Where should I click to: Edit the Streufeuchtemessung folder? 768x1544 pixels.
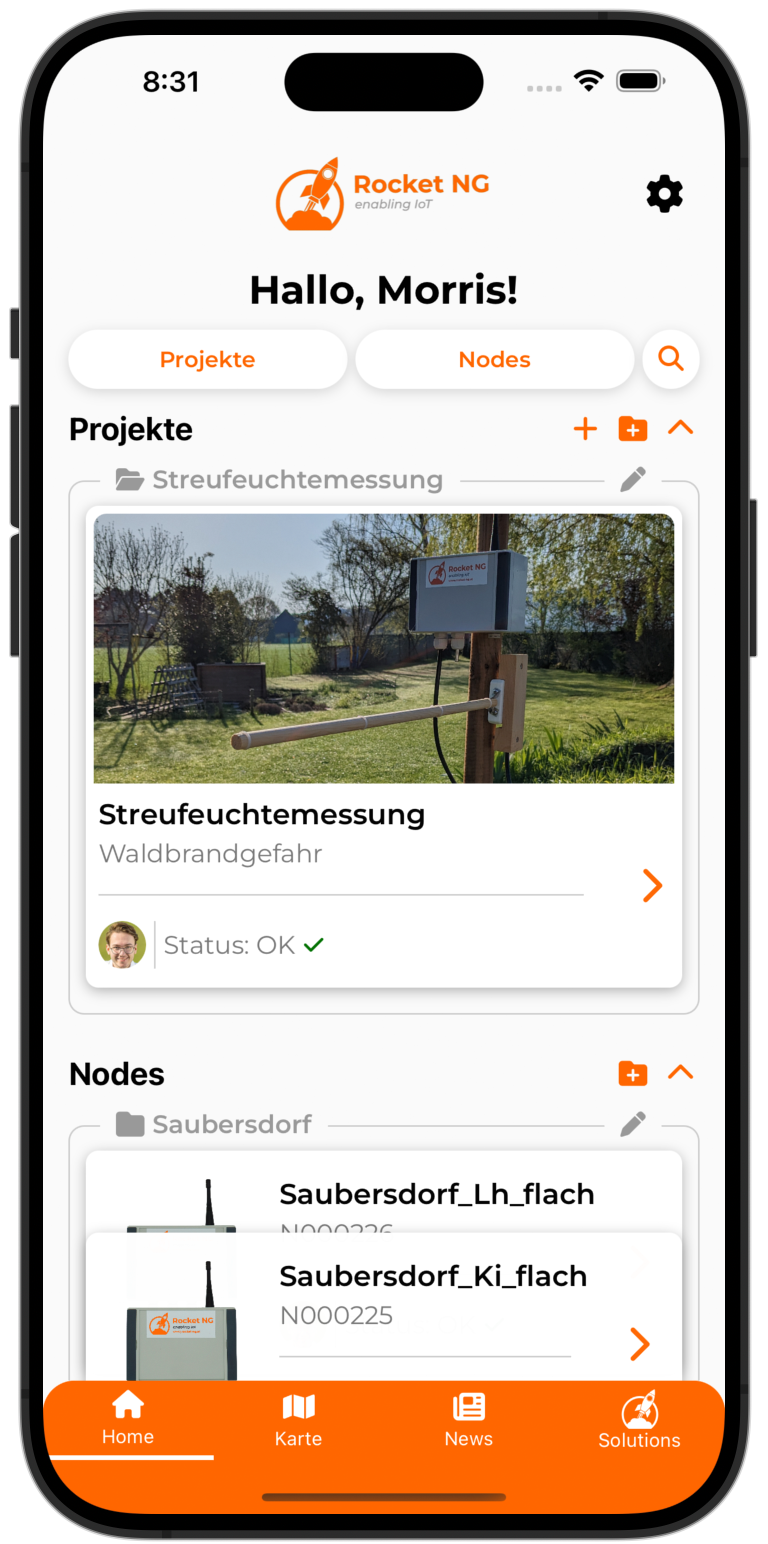[x=633, y=480]
